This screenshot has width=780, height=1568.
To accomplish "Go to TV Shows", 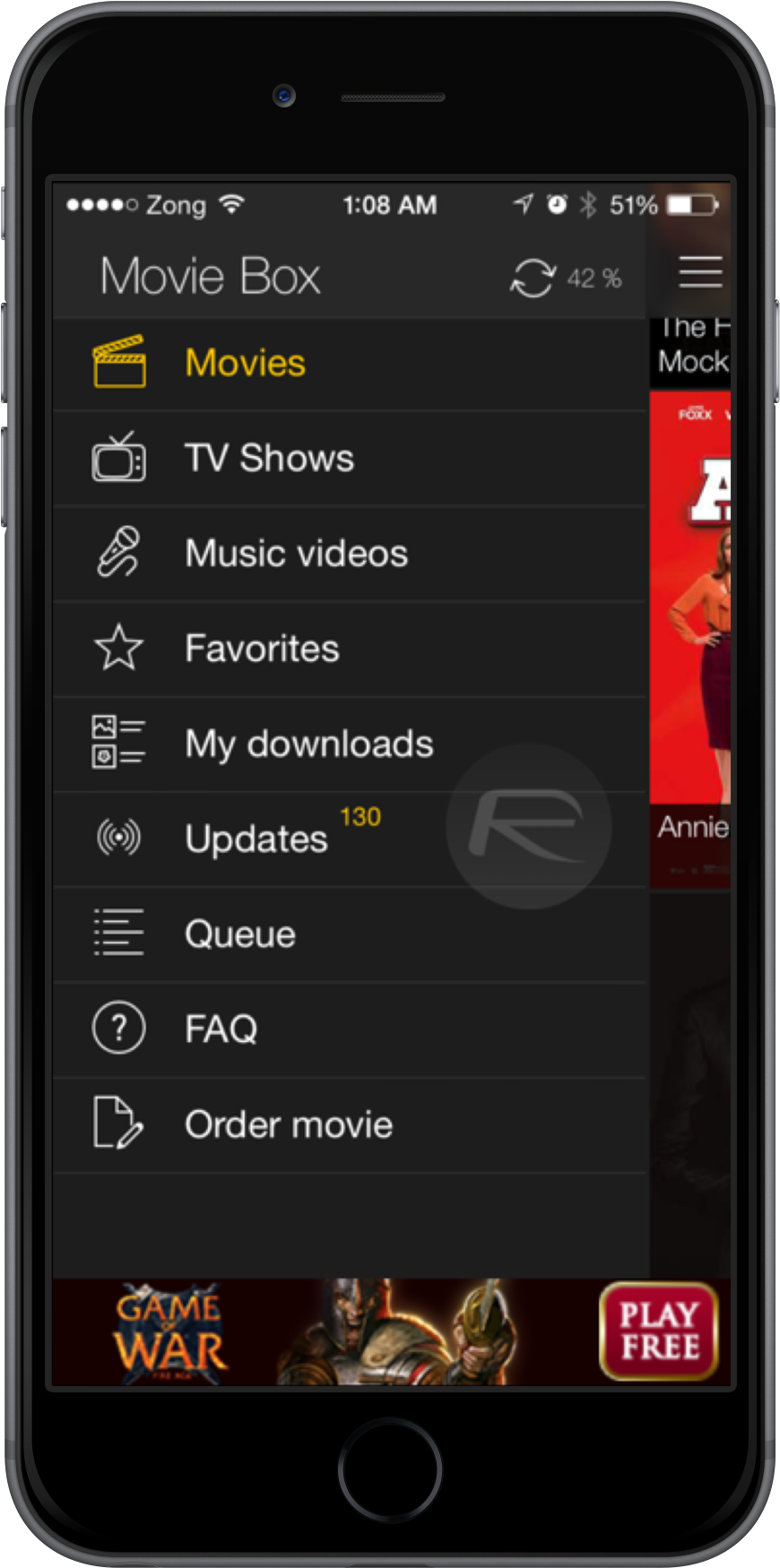I will (269, 459).
